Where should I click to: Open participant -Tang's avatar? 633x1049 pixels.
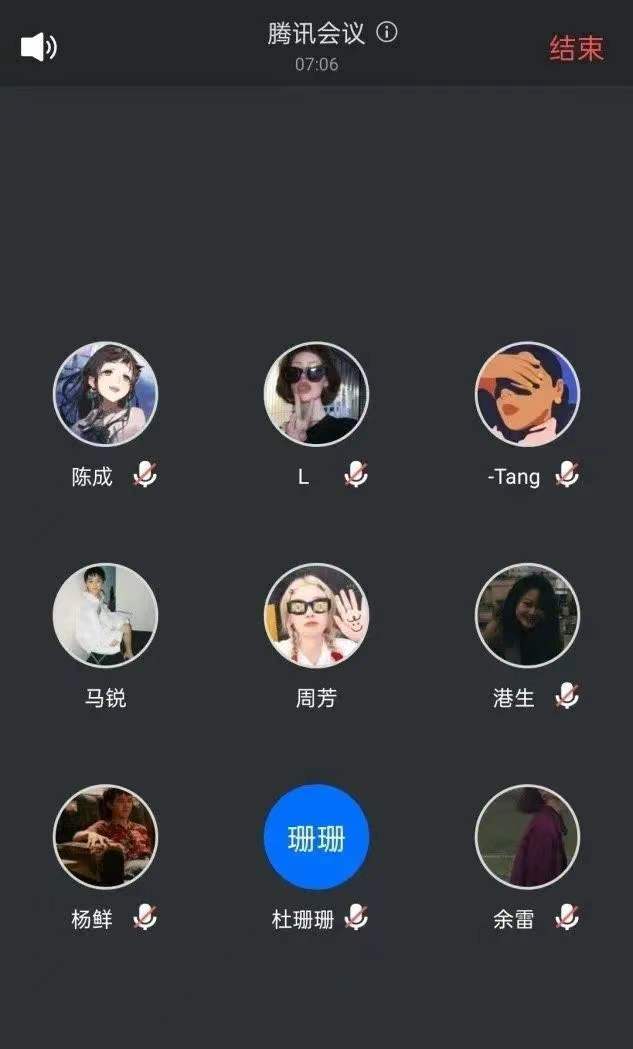(527, 394)
